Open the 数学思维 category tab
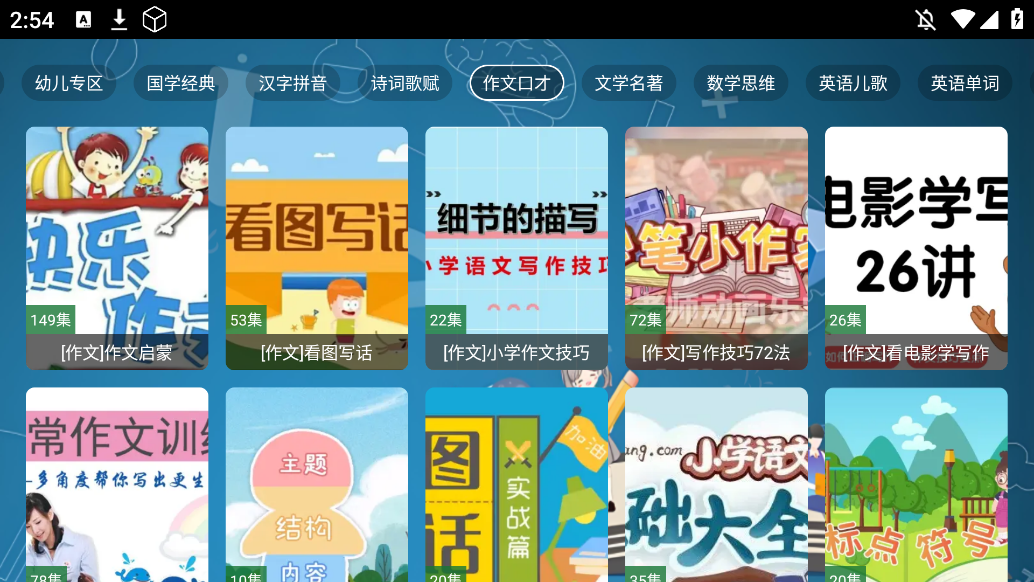Viewport: 1034px width, 582px height. point(741,83)
